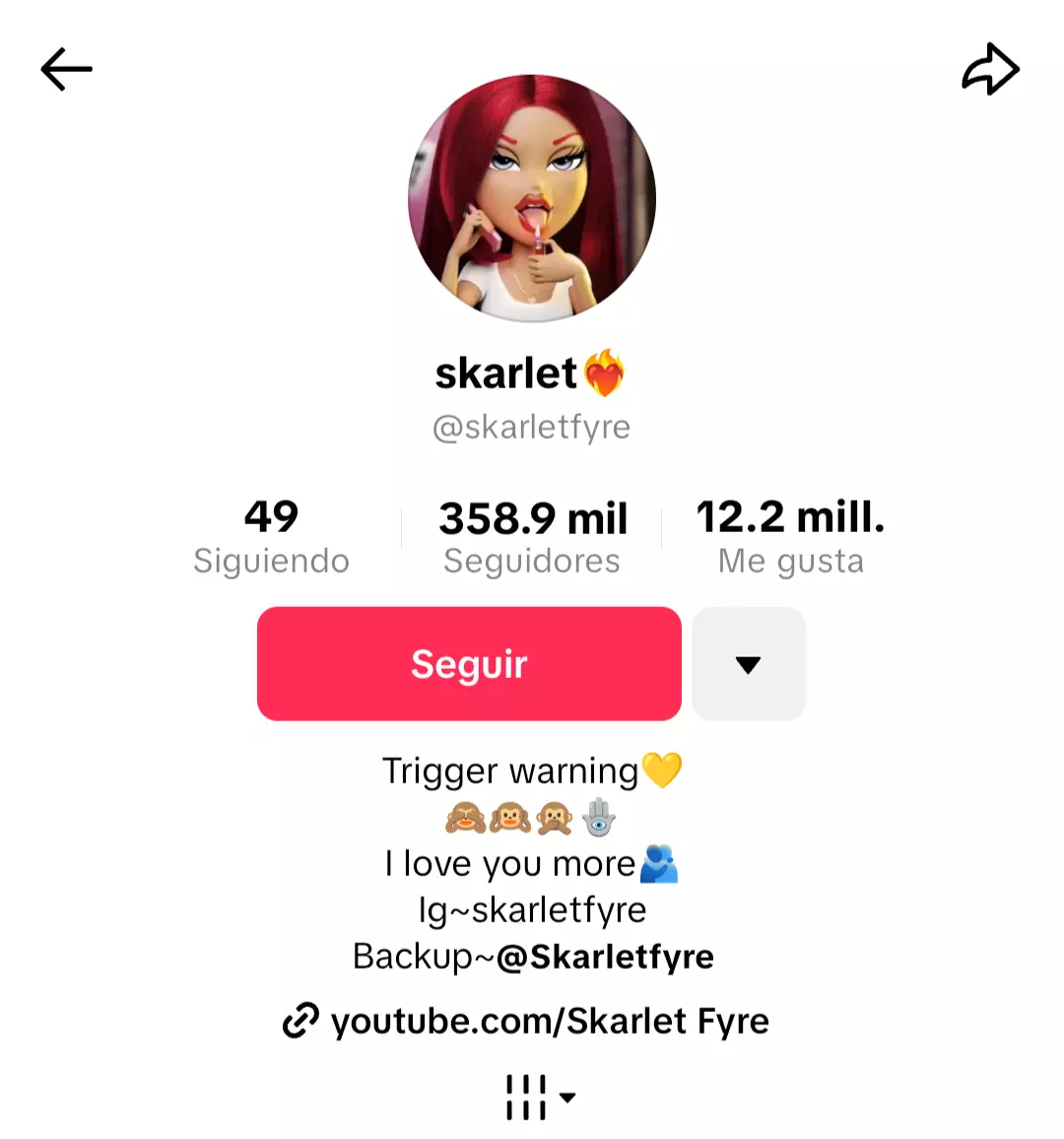1064x1139 pixels.
Task: Open the videos grid tab selector
Action: coord(540,1097)
